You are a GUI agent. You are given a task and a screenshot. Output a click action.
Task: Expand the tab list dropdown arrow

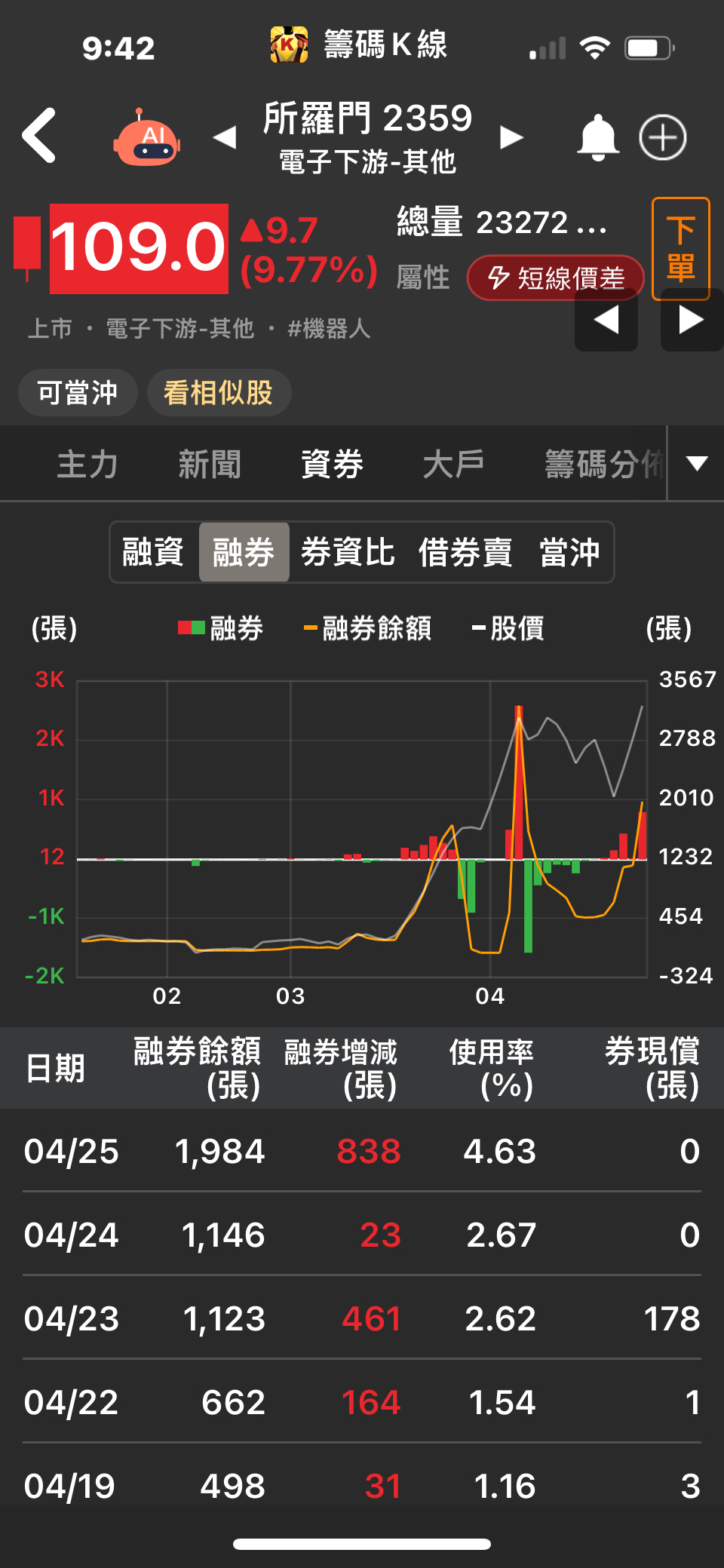pyautogui.click(x=697, y=464)
